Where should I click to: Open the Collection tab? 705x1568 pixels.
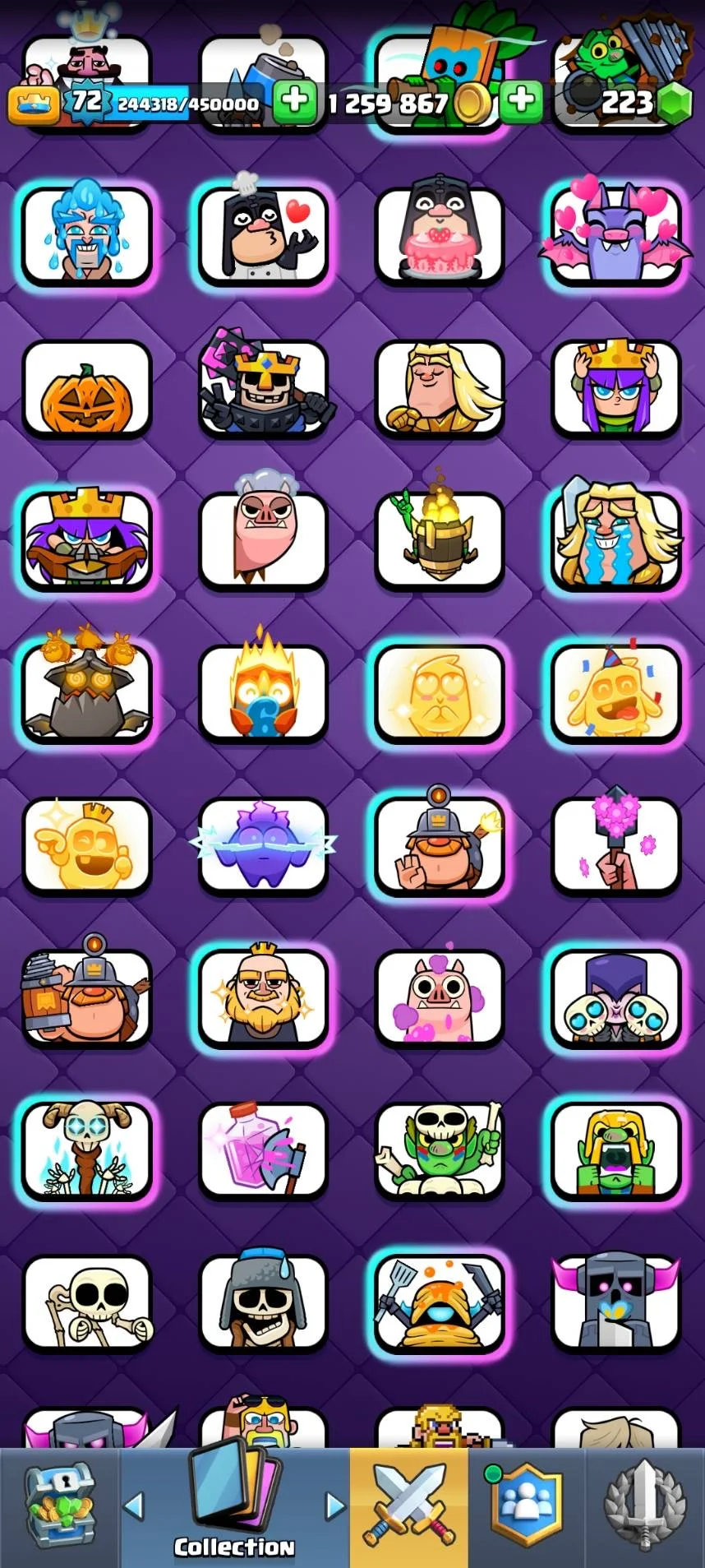[x=234, y=1507]
